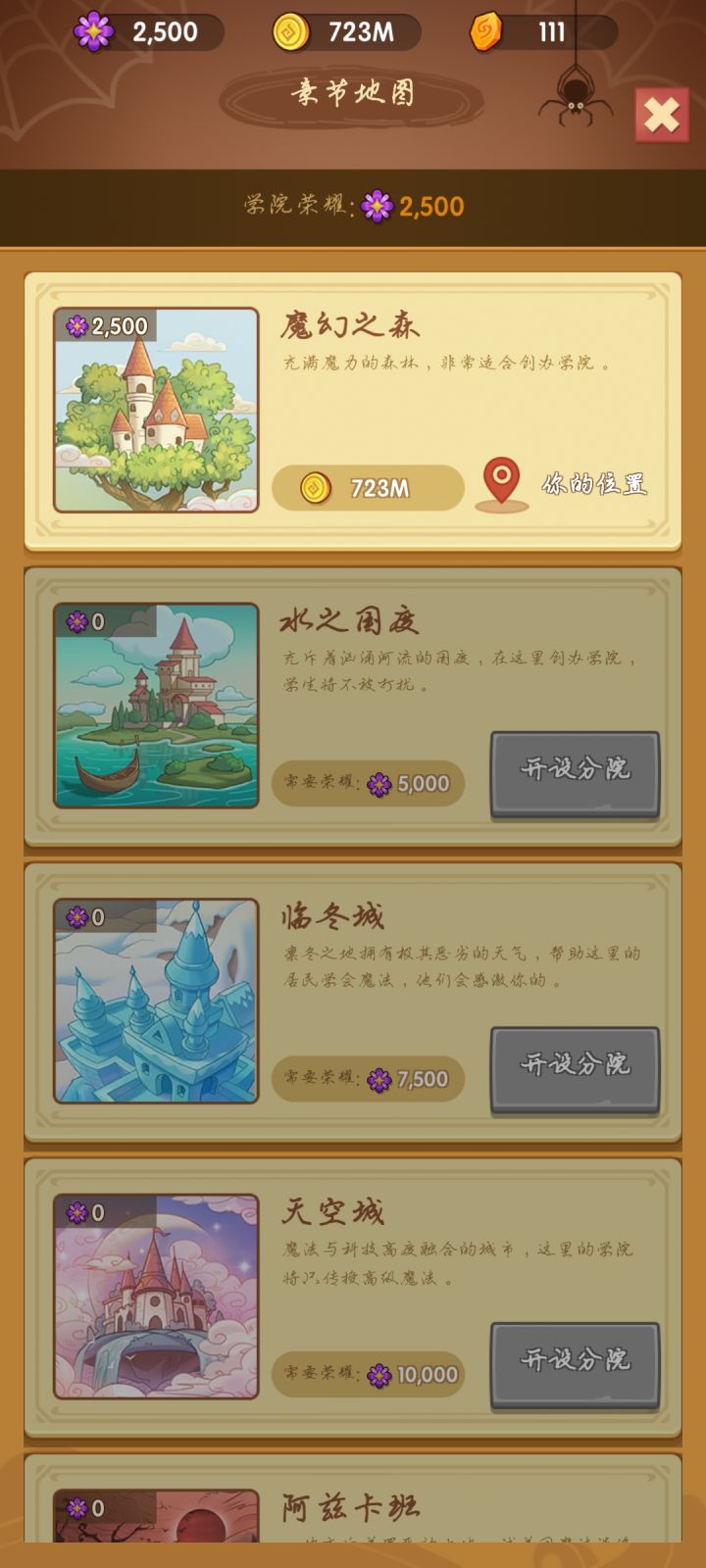This screenshot has width=706, height=1568.
Task: Click the 阿兹卡班 card at the bottom
Action: click(x=353, y=1514)
